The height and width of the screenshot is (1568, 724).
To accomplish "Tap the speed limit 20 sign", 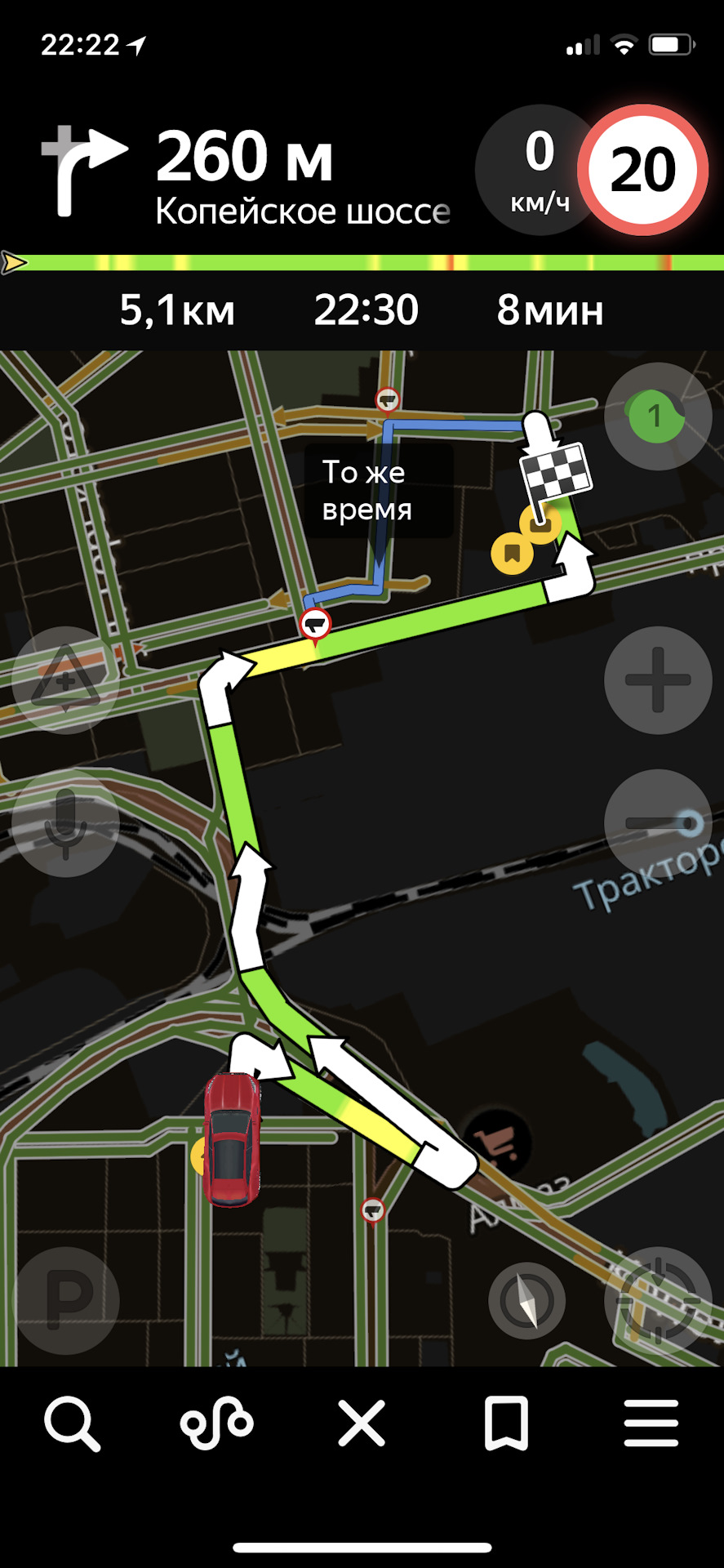I will (642, 170).
